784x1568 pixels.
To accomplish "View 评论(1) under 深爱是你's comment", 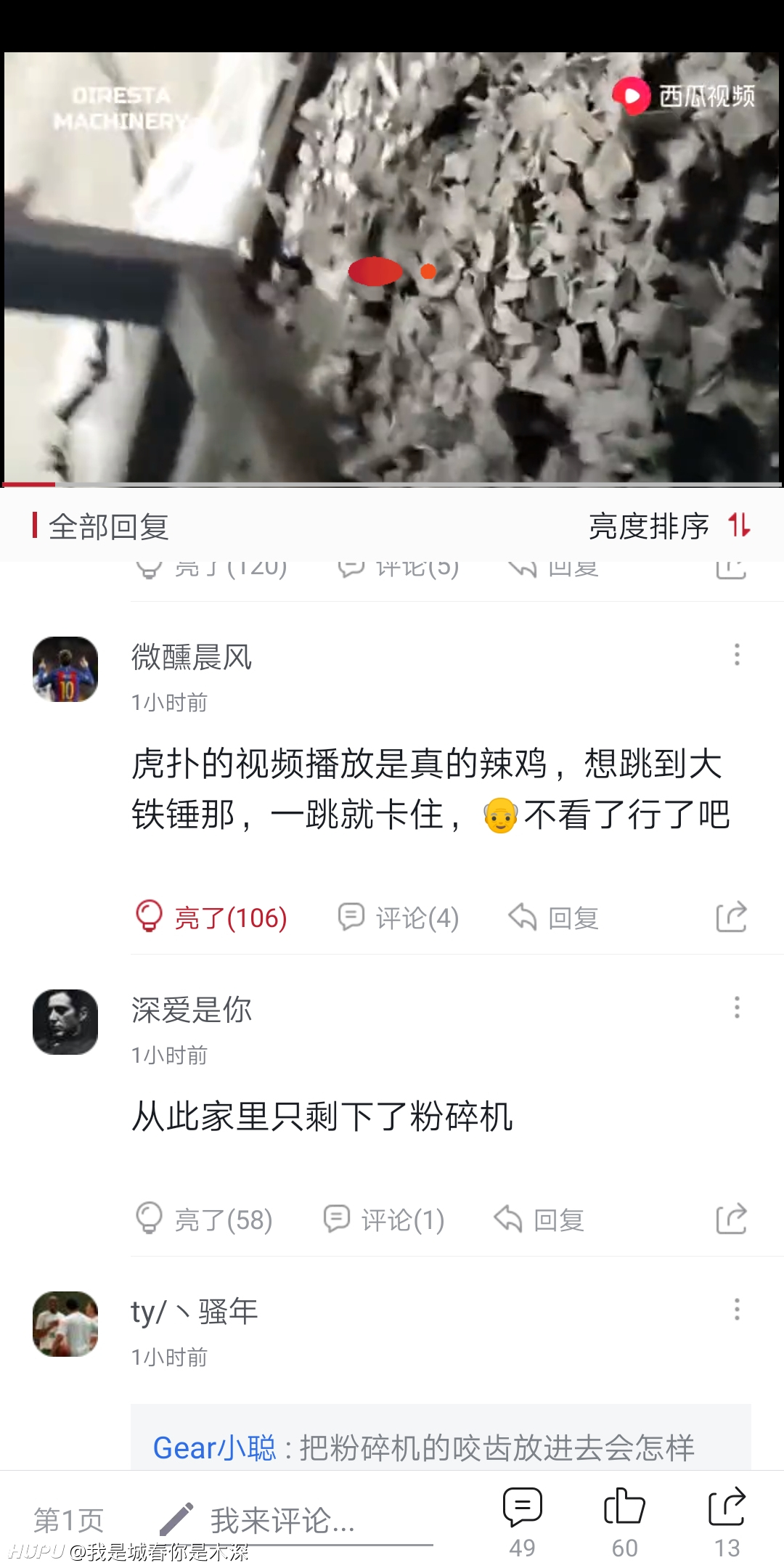I will coord(383,1220).
